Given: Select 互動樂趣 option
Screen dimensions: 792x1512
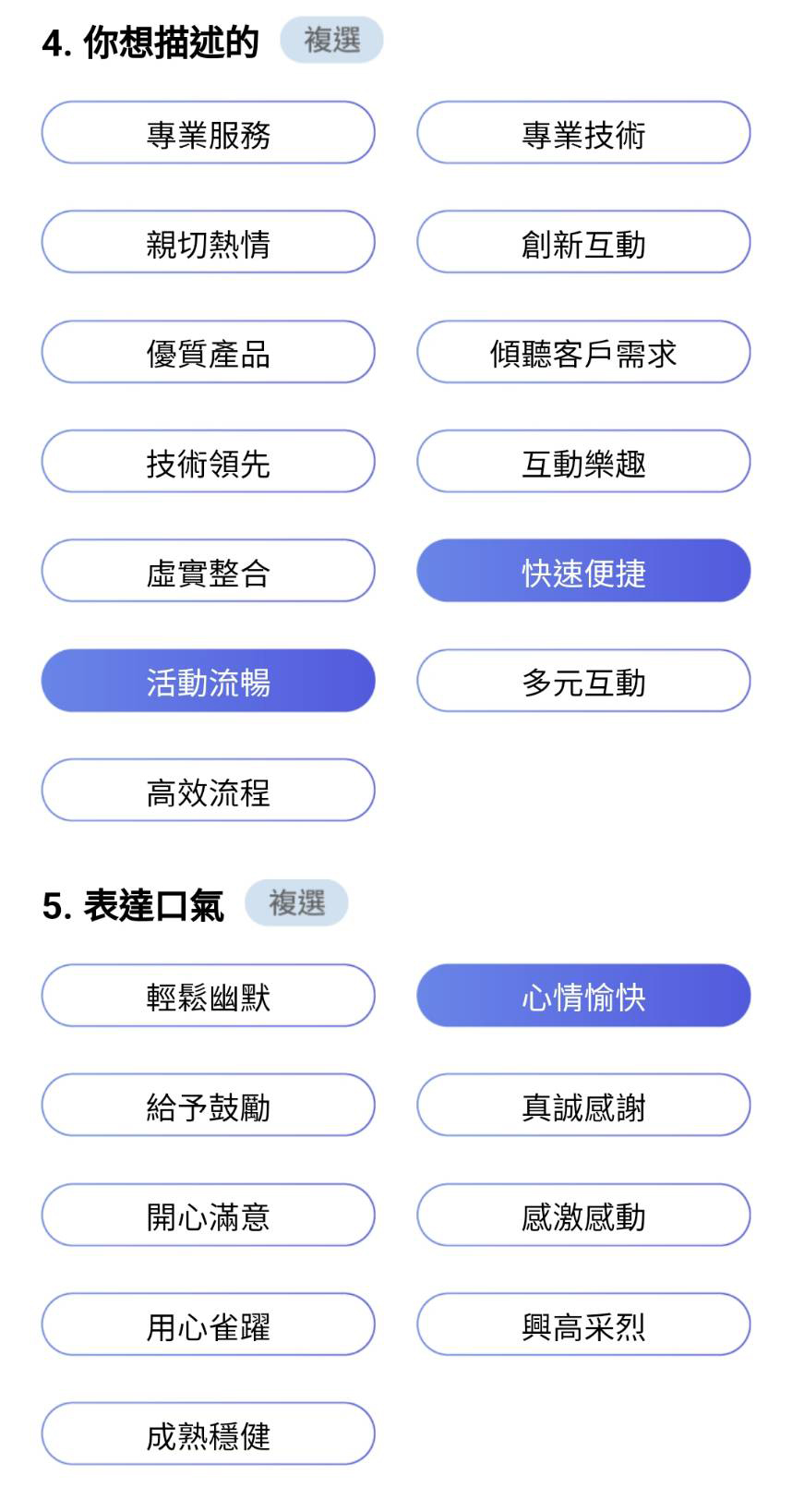Looking at the screenshot, I should click(x=583, y=461).
